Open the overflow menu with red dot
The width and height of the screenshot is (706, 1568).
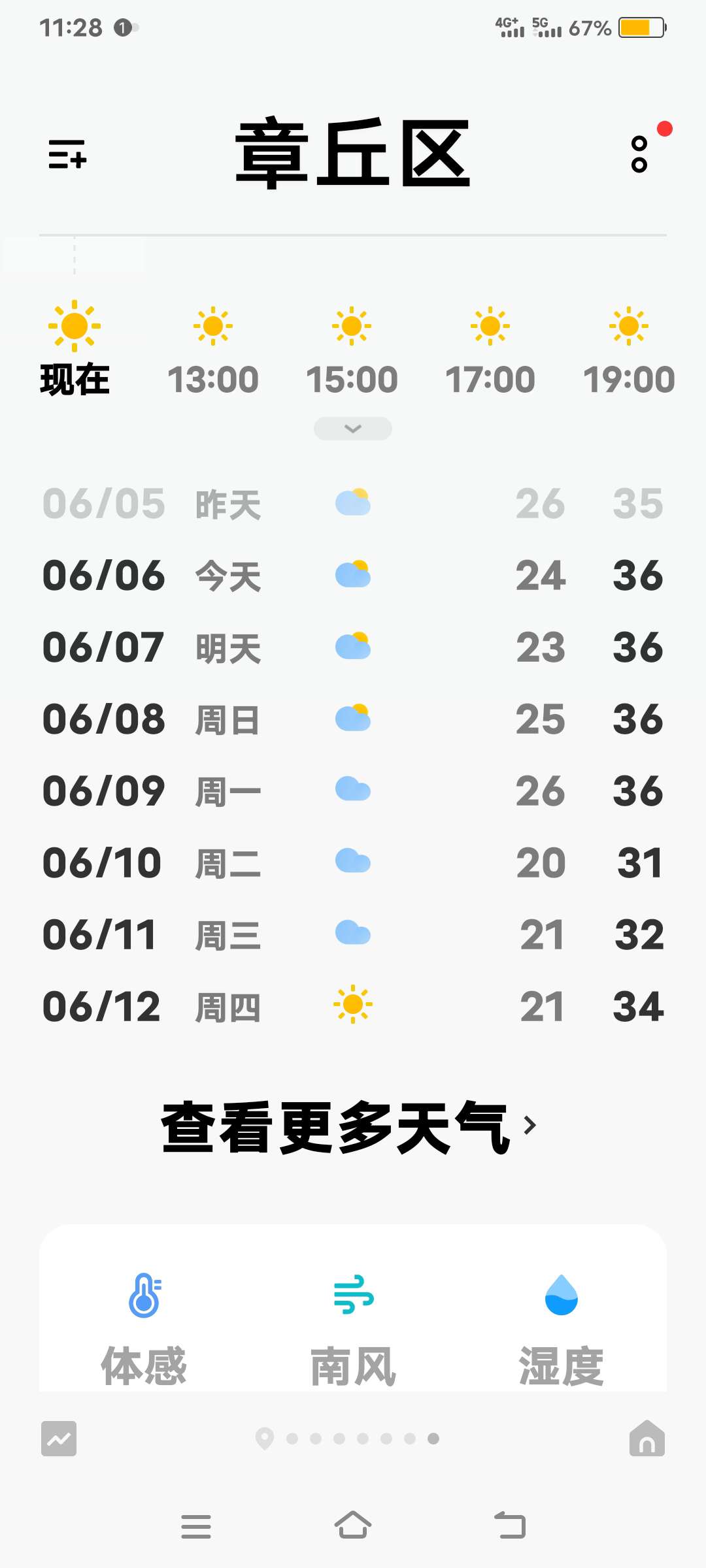[x=639, y=154]
